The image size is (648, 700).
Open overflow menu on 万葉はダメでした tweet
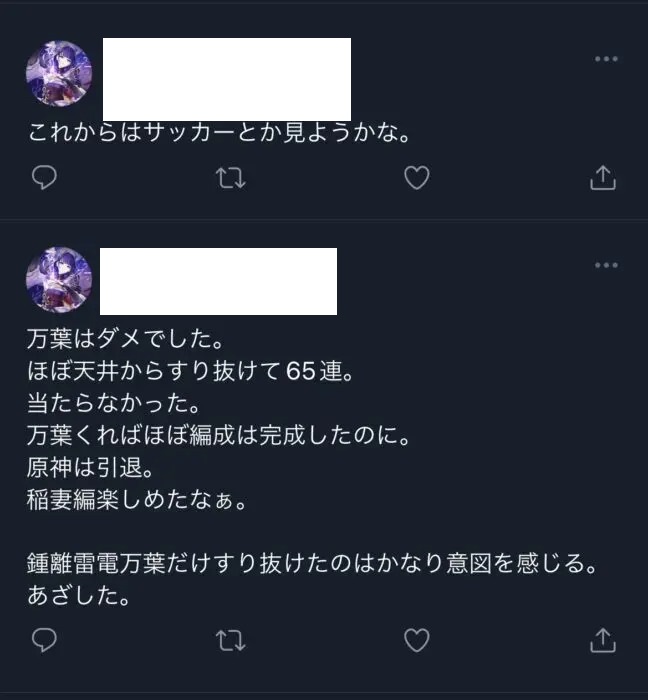(606, 265)
